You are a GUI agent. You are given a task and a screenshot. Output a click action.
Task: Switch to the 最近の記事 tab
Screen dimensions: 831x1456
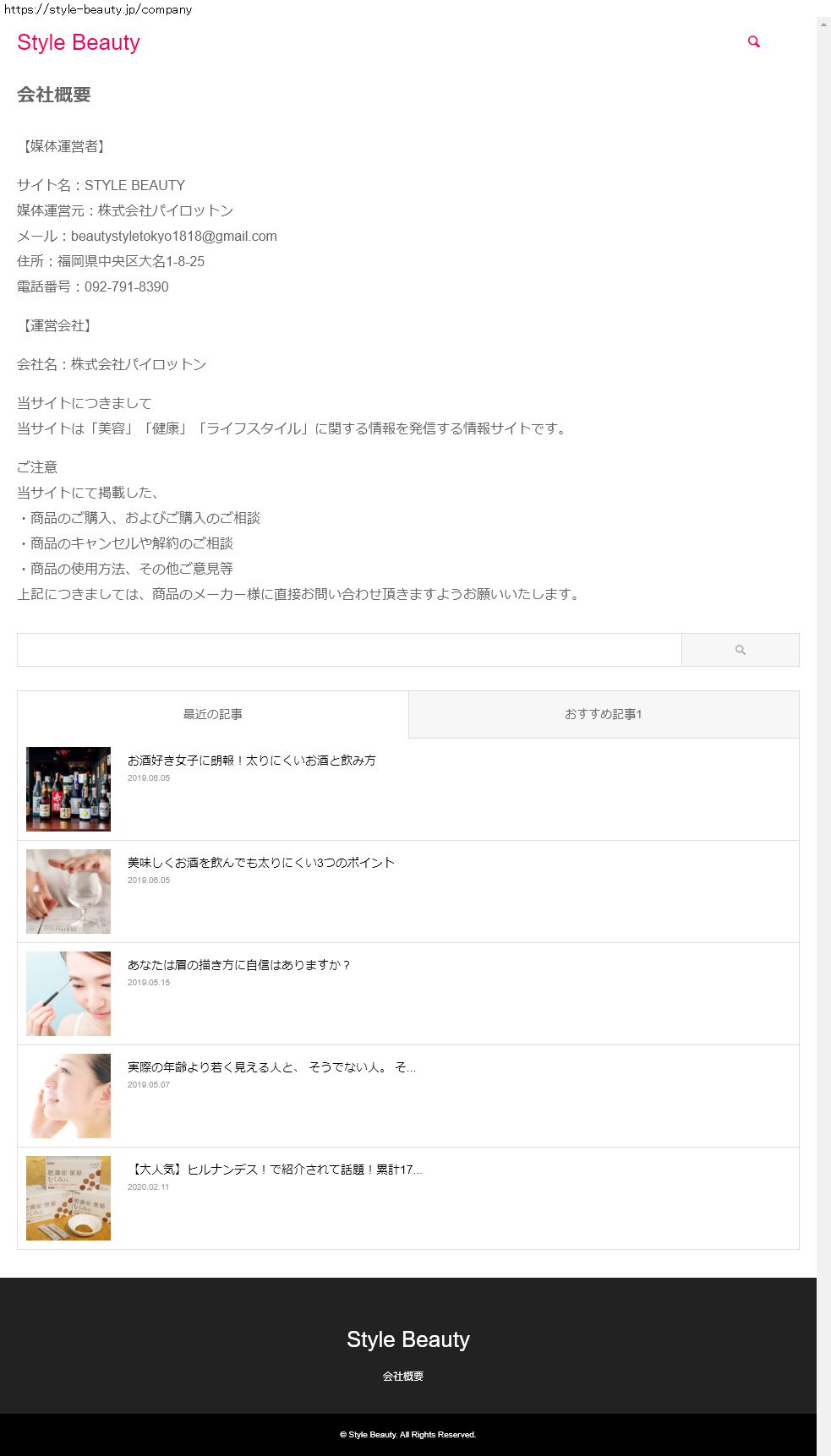[x=213, y=714]
